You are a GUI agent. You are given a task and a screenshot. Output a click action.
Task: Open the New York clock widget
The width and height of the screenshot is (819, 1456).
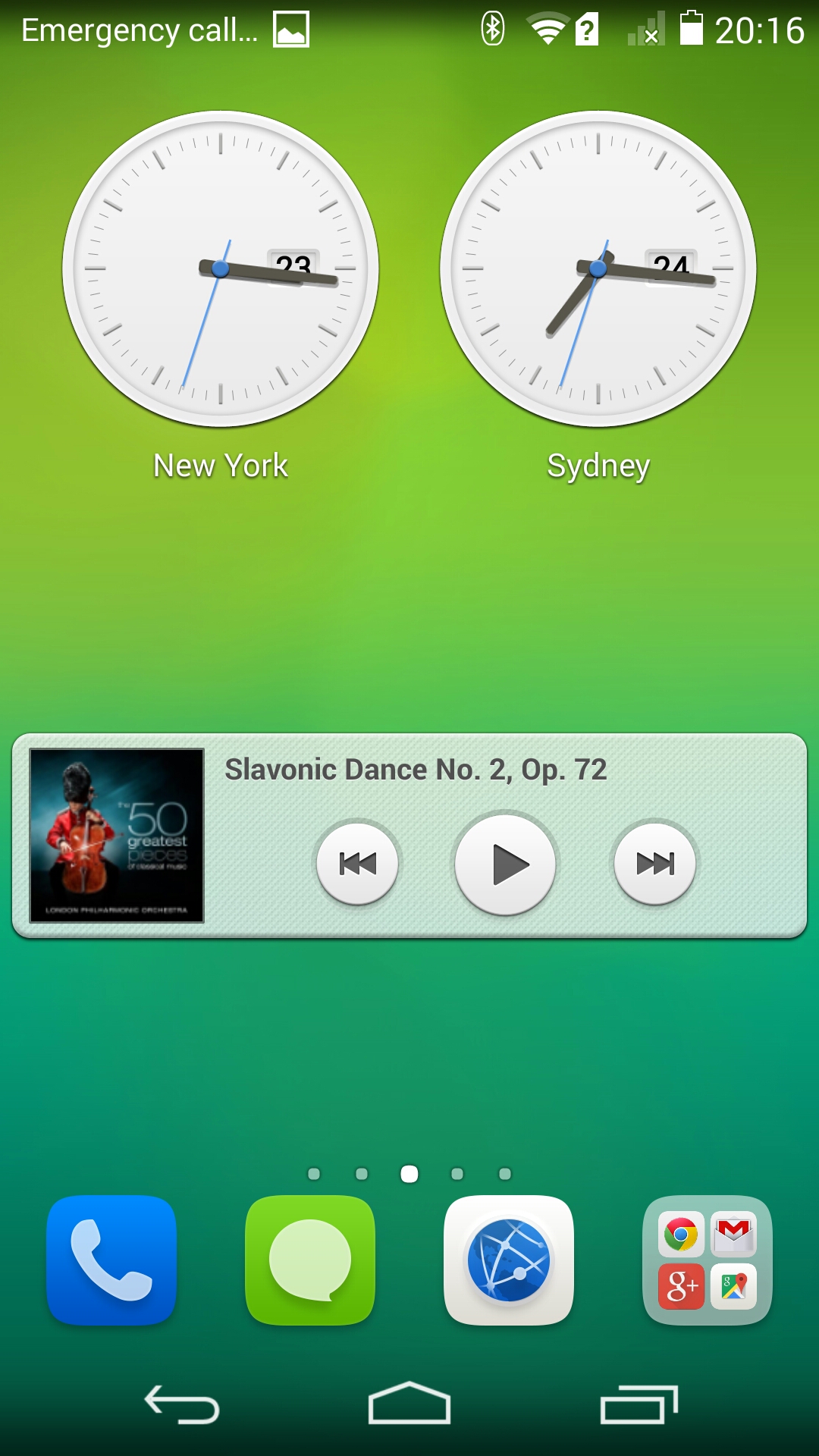click(221, 269)
